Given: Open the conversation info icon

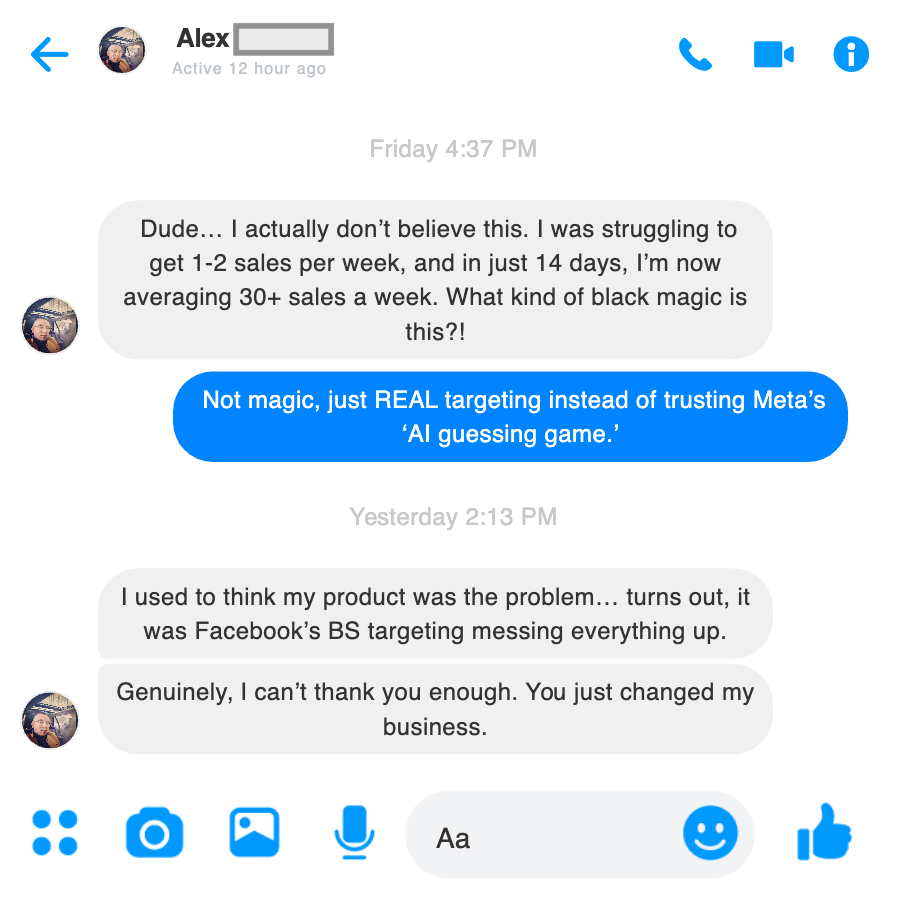Looking at the screenshot, I should pos(851,54).
